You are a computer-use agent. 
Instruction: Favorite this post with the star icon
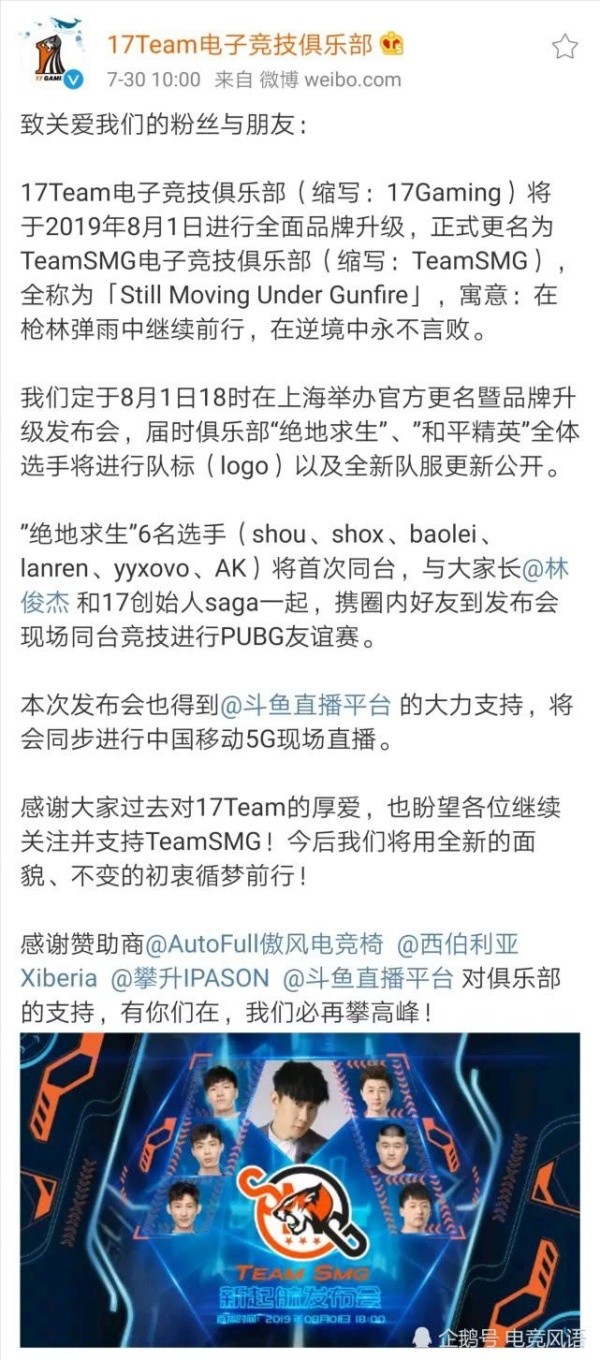(565, 47)
